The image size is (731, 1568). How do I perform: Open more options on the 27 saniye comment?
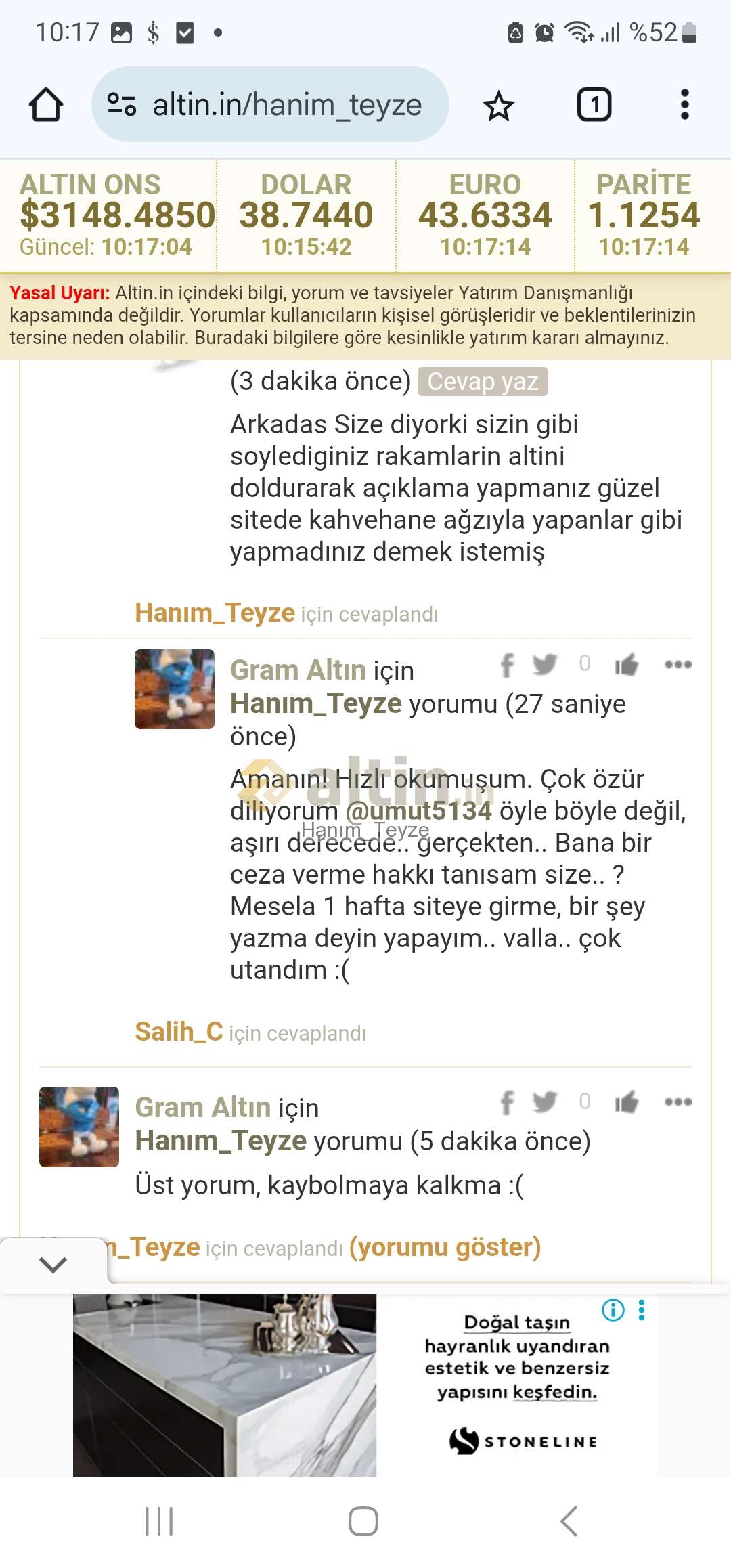click(678, 664)
